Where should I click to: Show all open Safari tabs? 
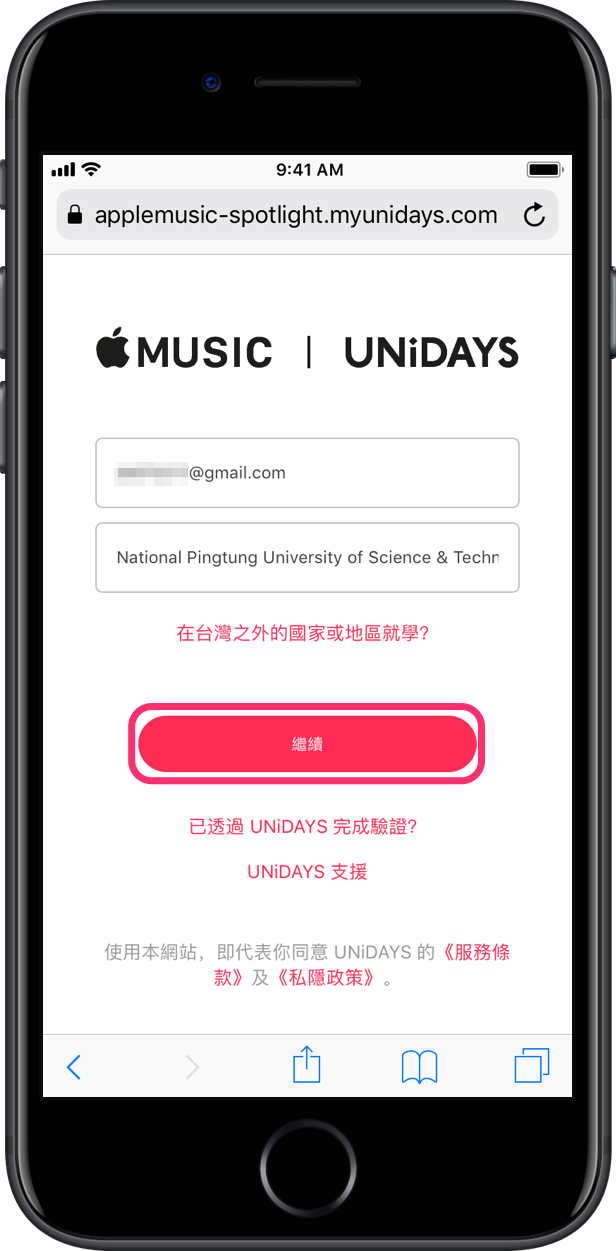[532, 1066]
